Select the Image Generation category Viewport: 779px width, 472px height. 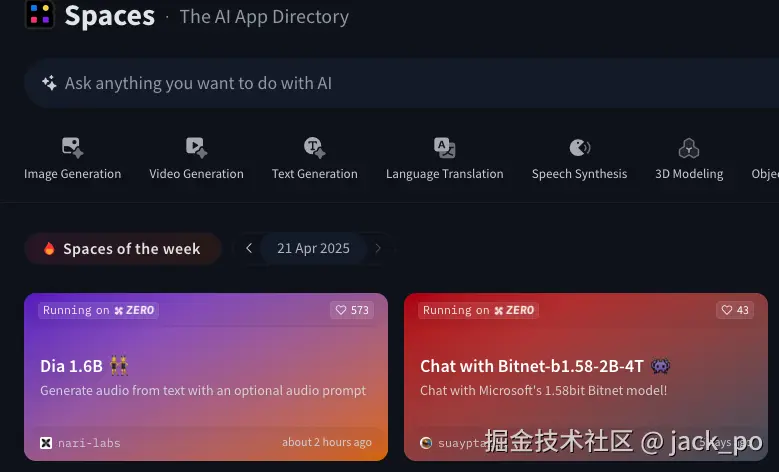point(72,159)
